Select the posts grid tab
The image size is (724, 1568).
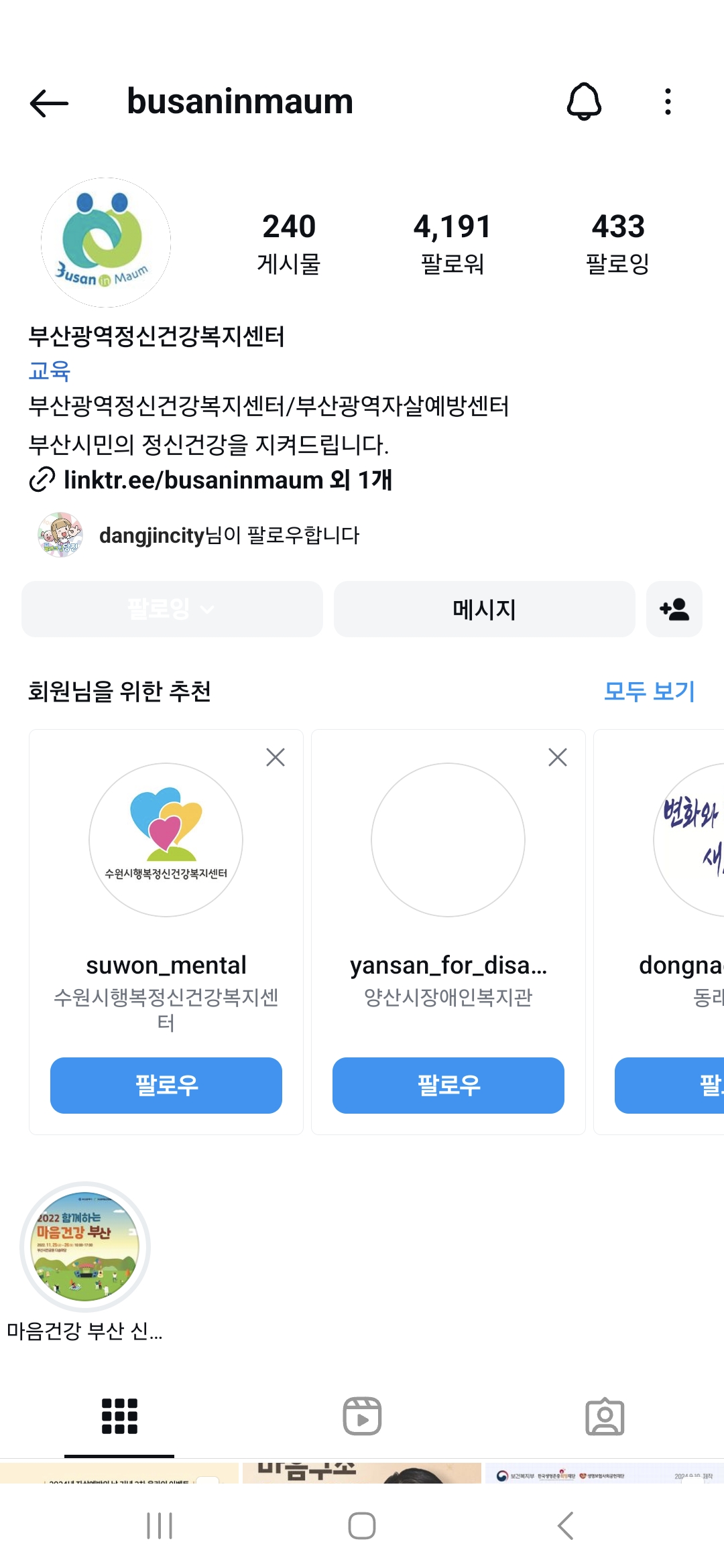tap(119, 1416)
